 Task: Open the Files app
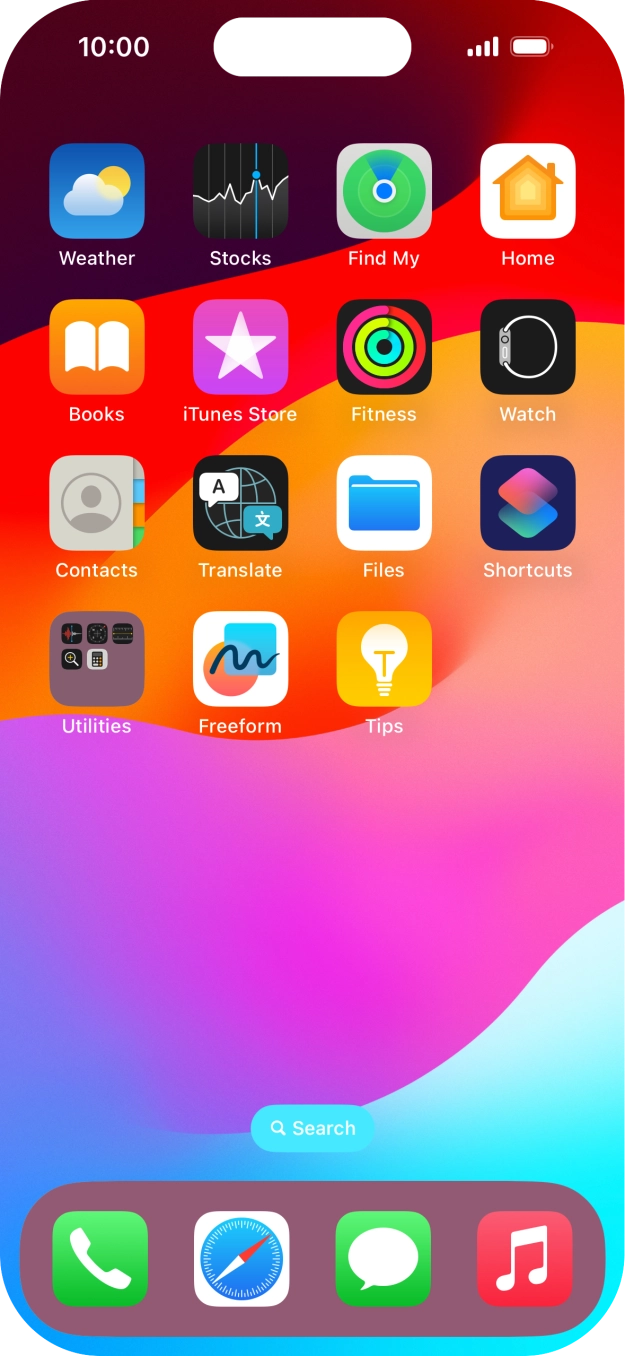click(x=384, y=503)
